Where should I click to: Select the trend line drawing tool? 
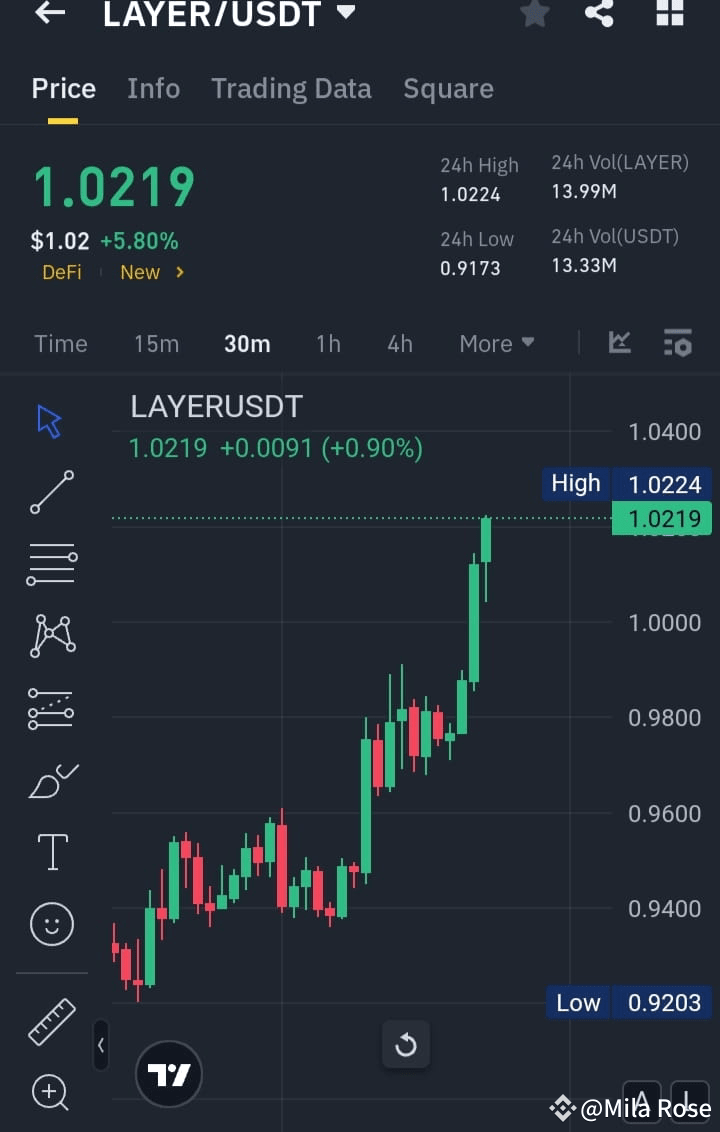point(51,493)
